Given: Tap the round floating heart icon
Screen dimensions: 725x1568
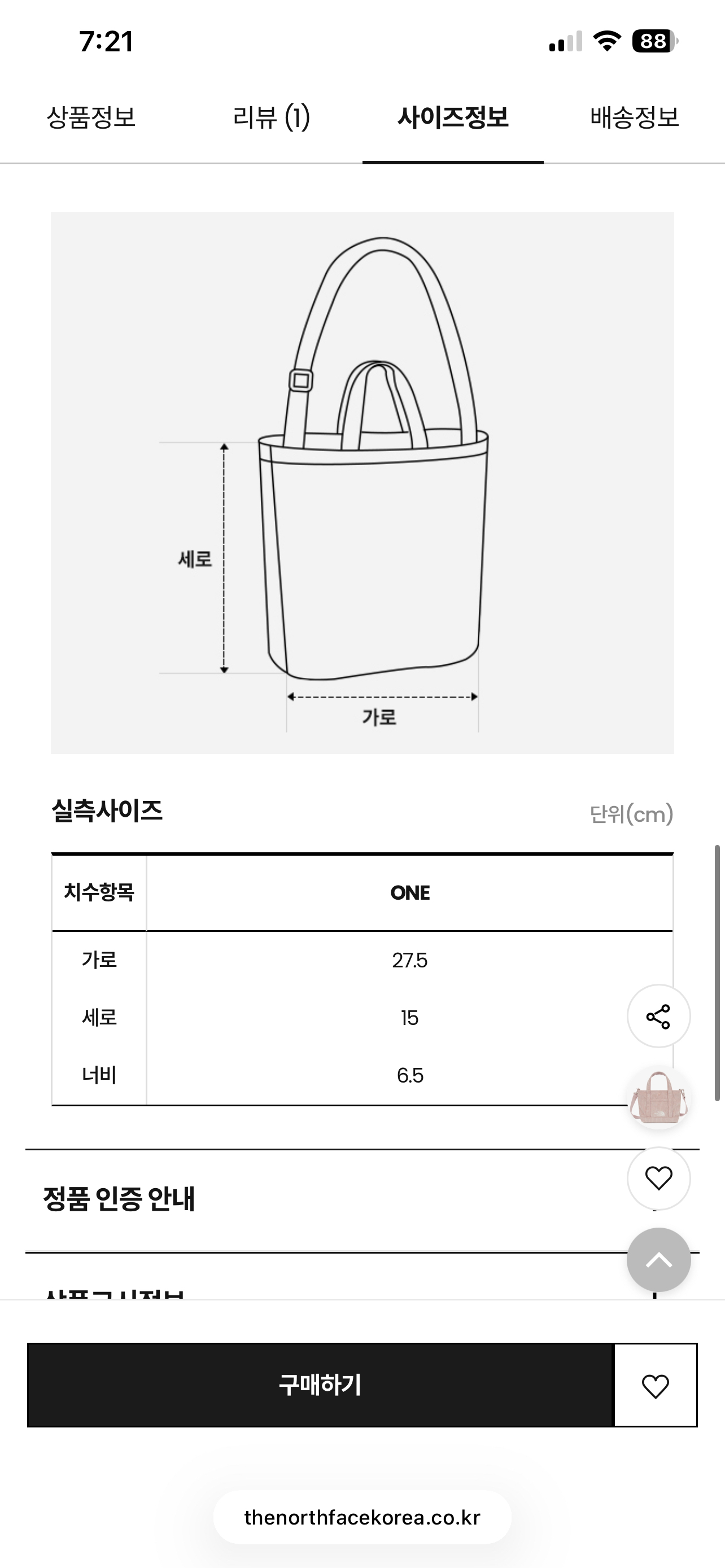Looking at the screenshot, I should coord(658,1179).
